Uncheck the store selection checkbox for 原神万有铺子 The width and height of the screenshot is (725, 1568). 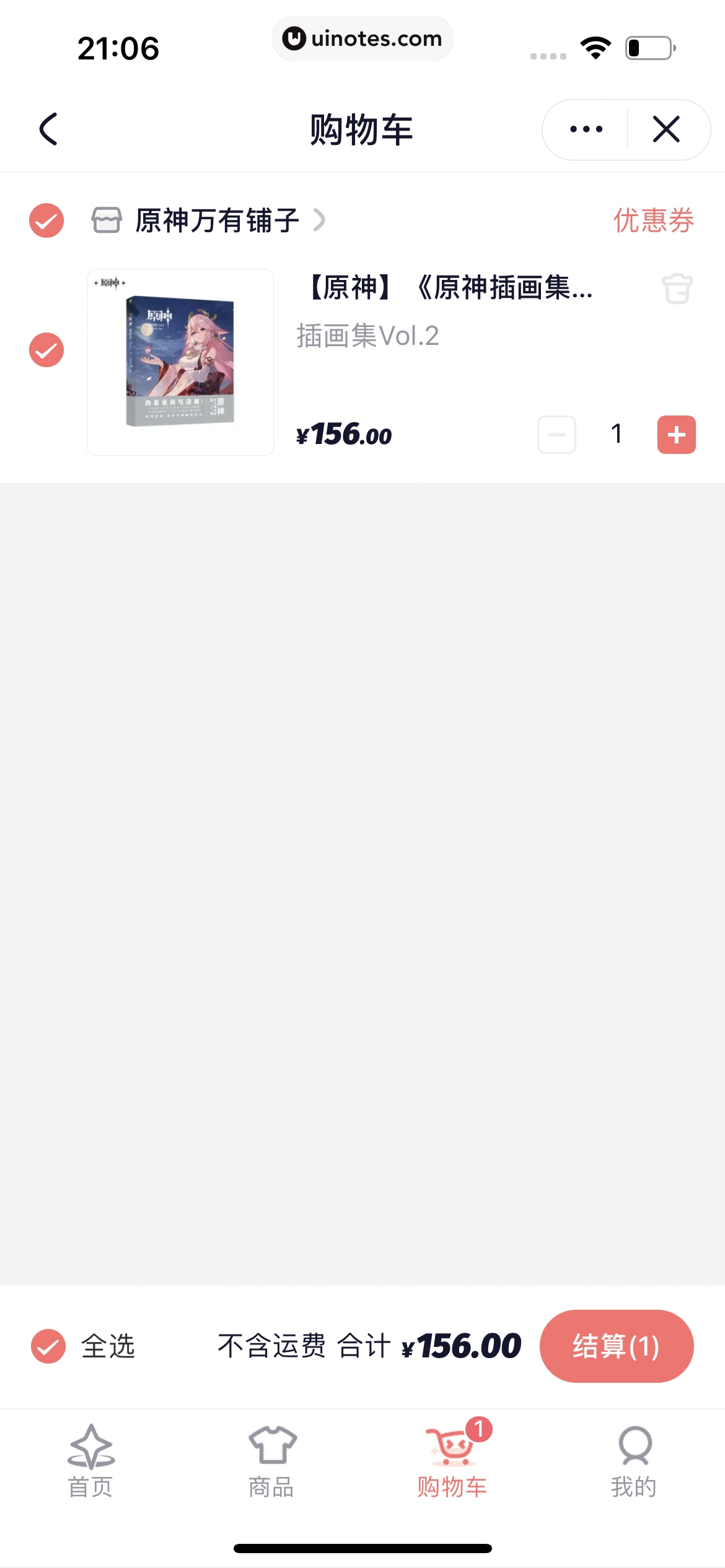tap(45, 221)
